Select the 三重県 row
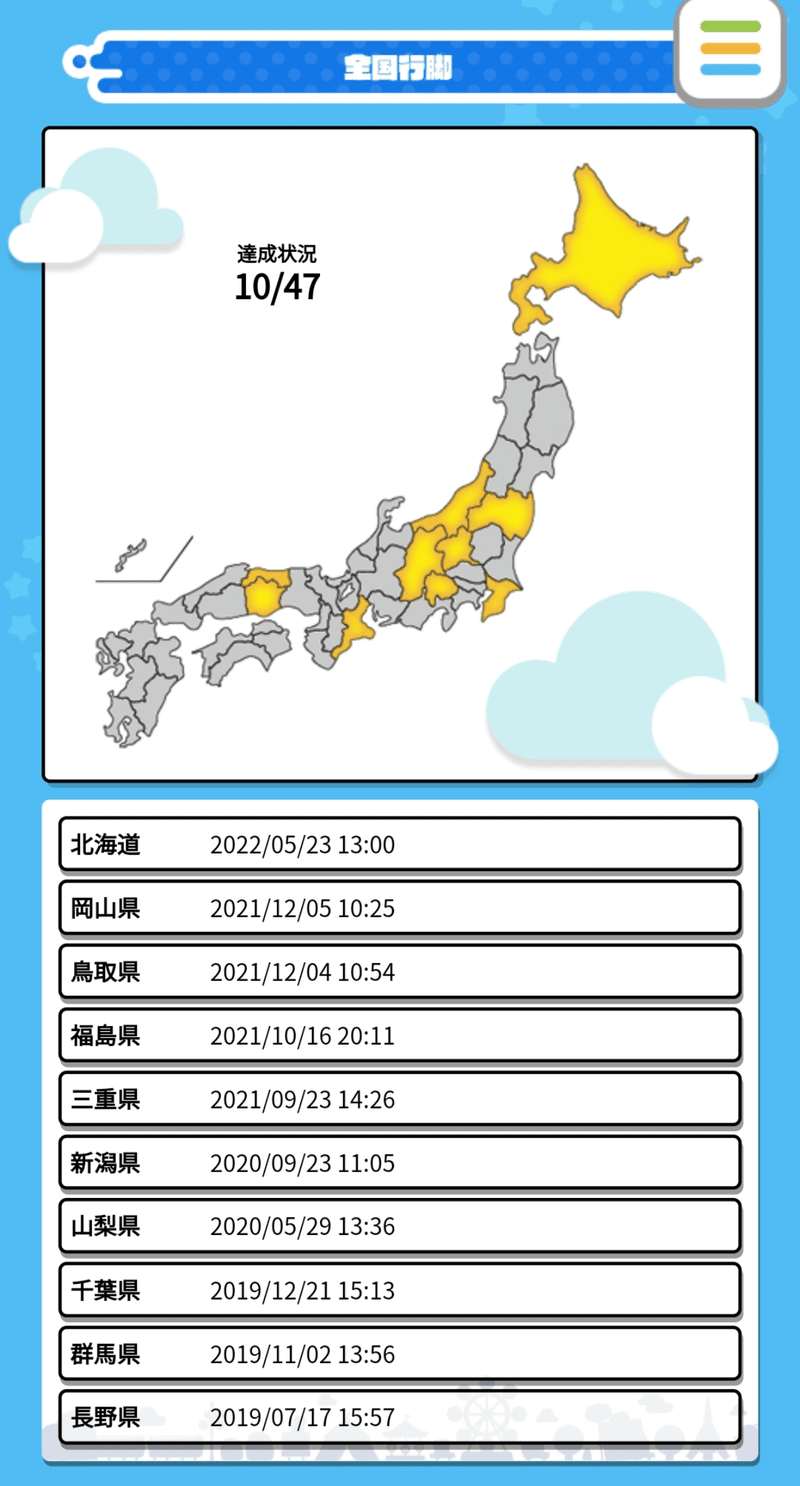 (x=400, y=1100)
